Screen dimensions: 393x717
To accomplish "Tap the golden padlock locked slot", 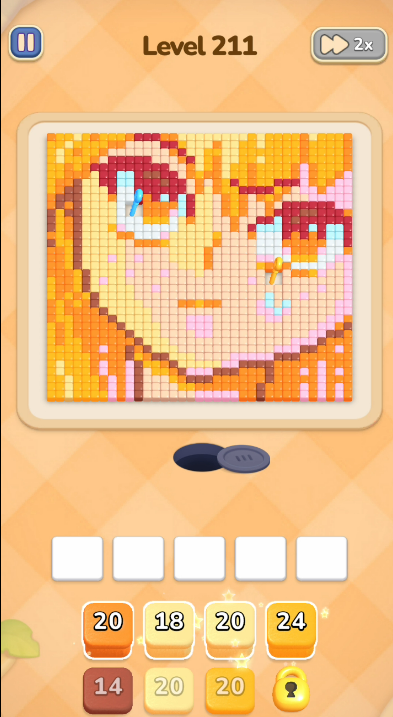I will click(x=291, y=689).
